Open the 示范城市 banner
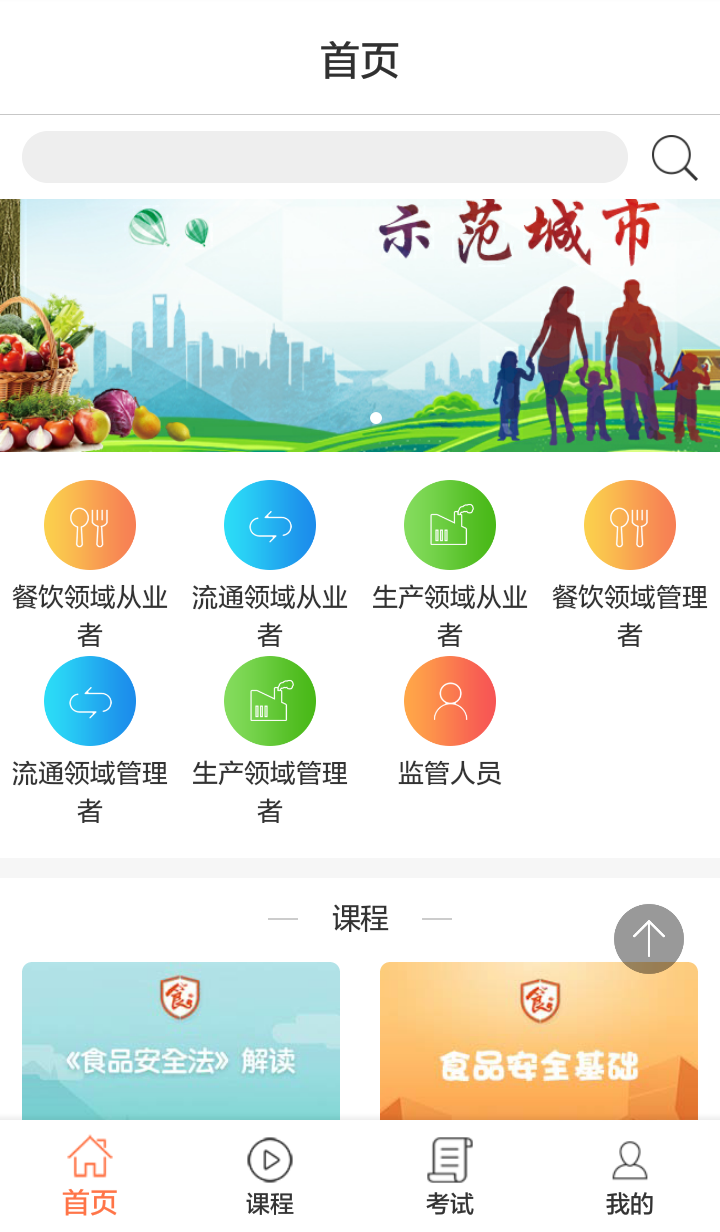Screen dimensions: 720x1232 pos(360,325)
